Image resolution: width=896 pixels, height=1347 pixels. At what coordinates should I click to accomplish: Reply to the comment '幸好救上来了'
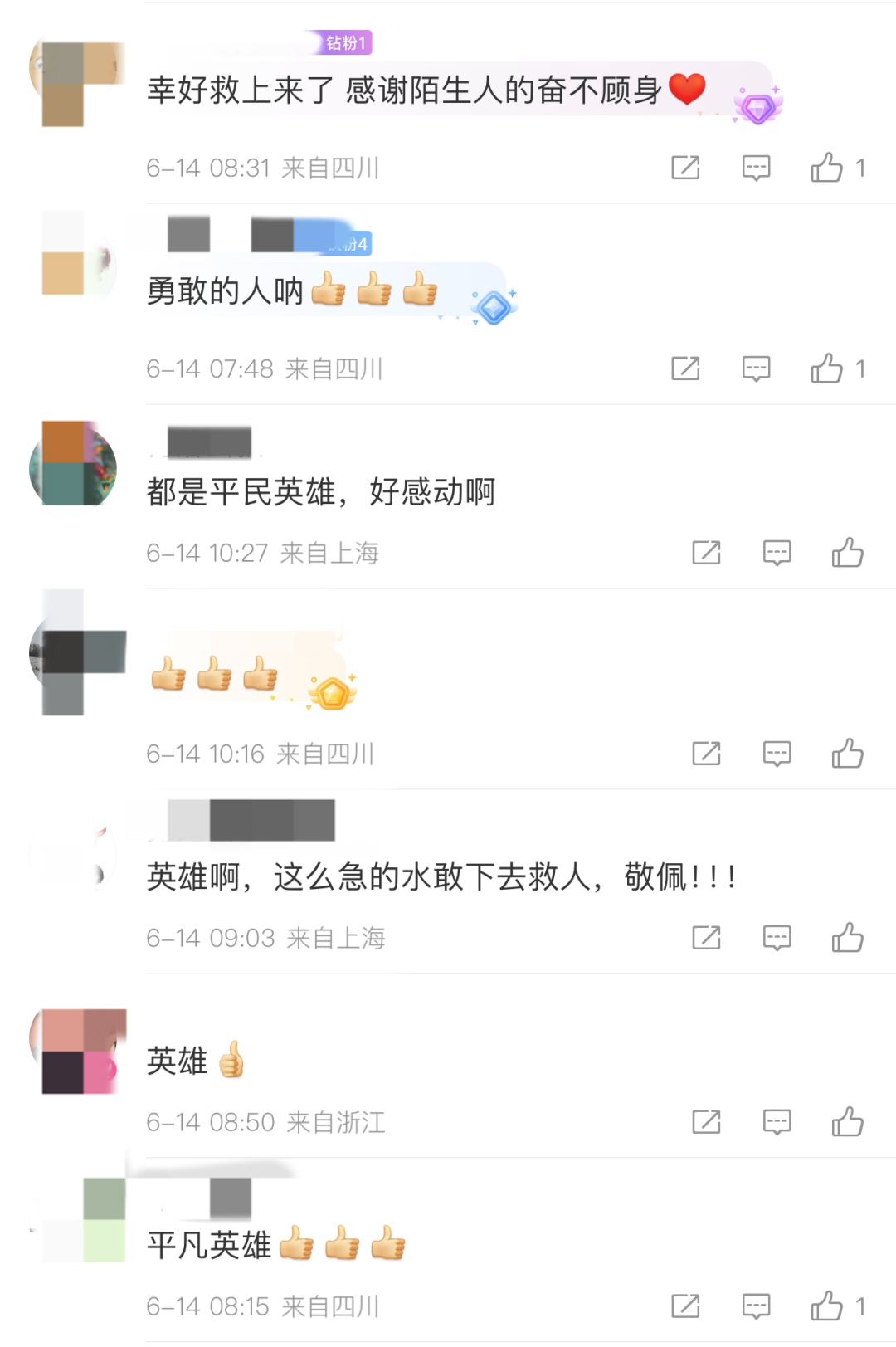[756, 168]
